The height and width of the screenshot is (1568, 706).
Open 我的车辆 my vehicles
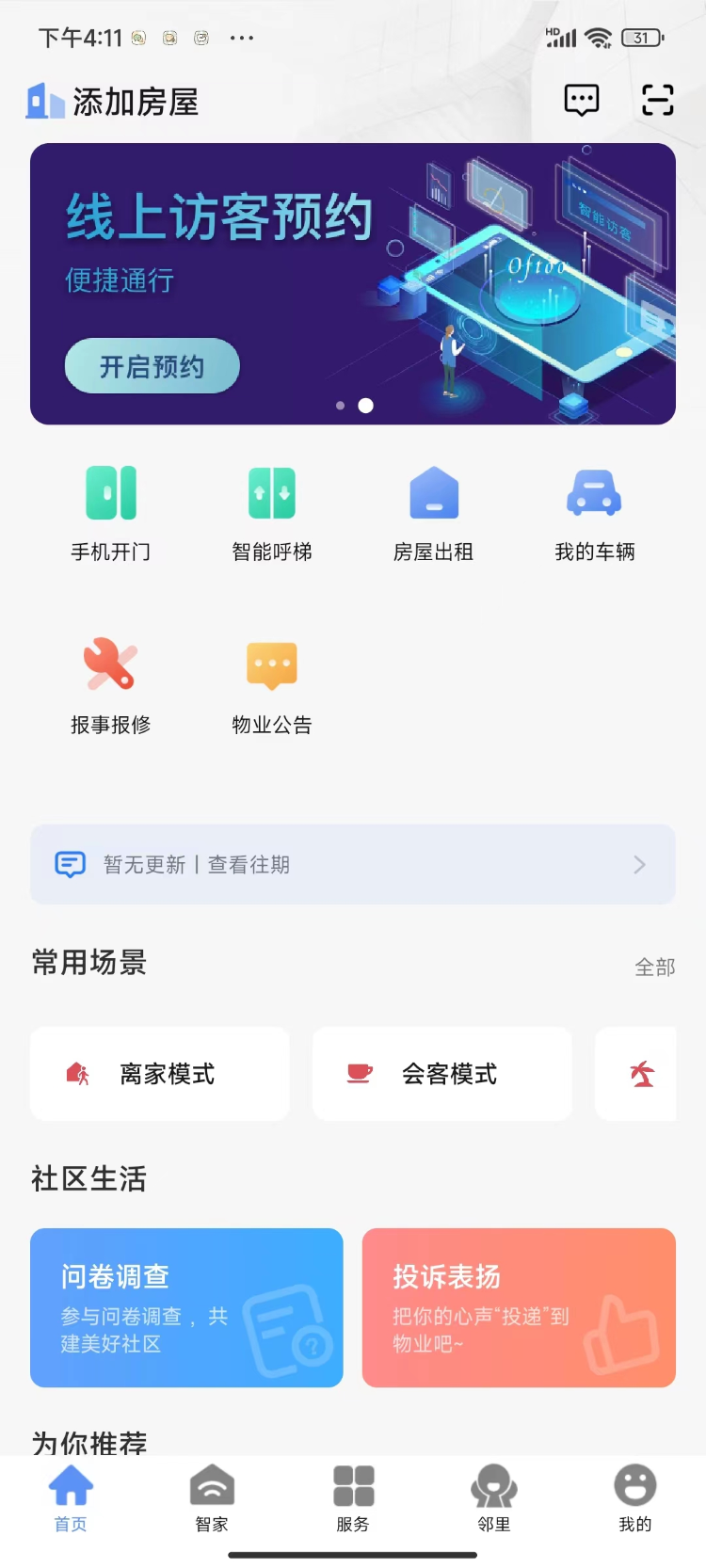point(594,514)
